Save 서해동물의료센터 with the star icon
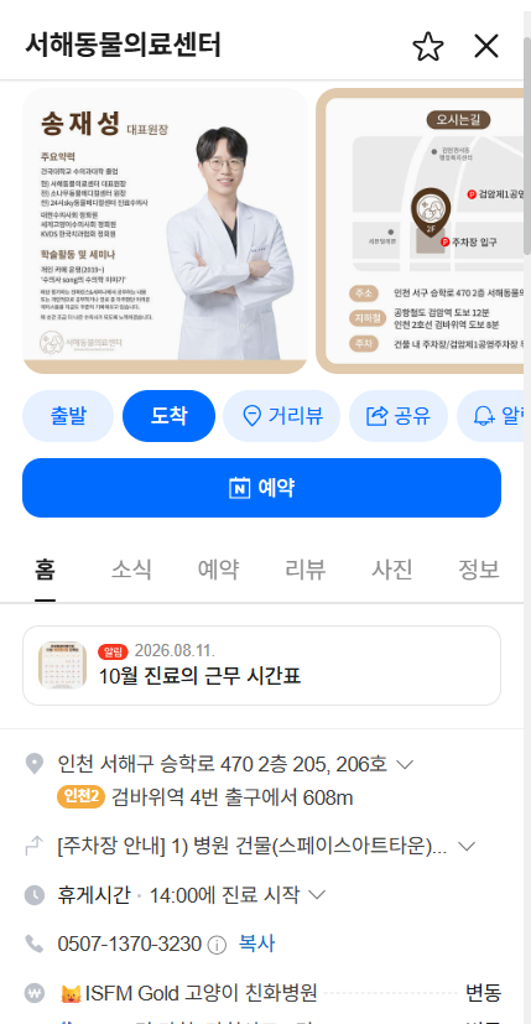Screen dimensions: 531x1024 428,47
